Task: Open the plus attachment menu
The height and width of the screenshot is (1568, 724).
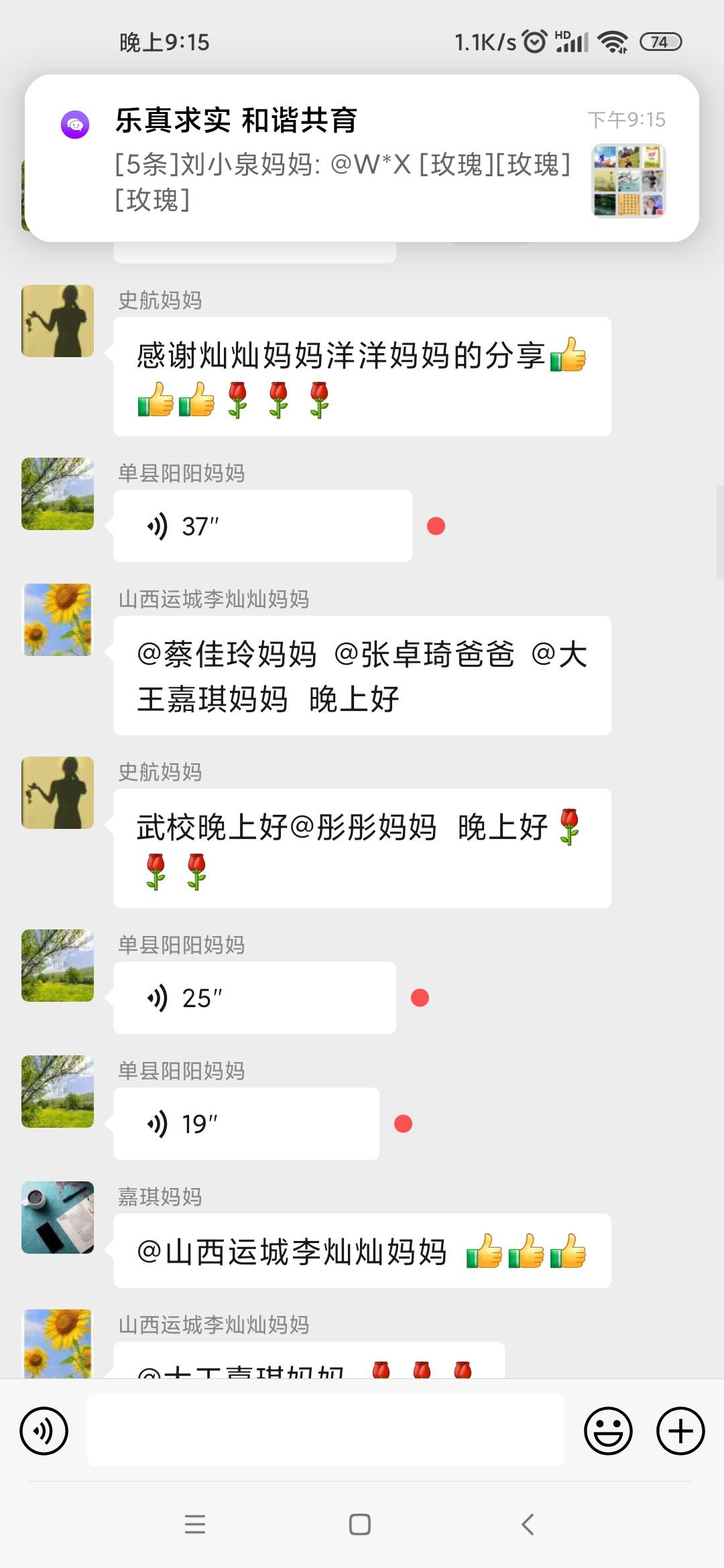Action: [680, 1431]
